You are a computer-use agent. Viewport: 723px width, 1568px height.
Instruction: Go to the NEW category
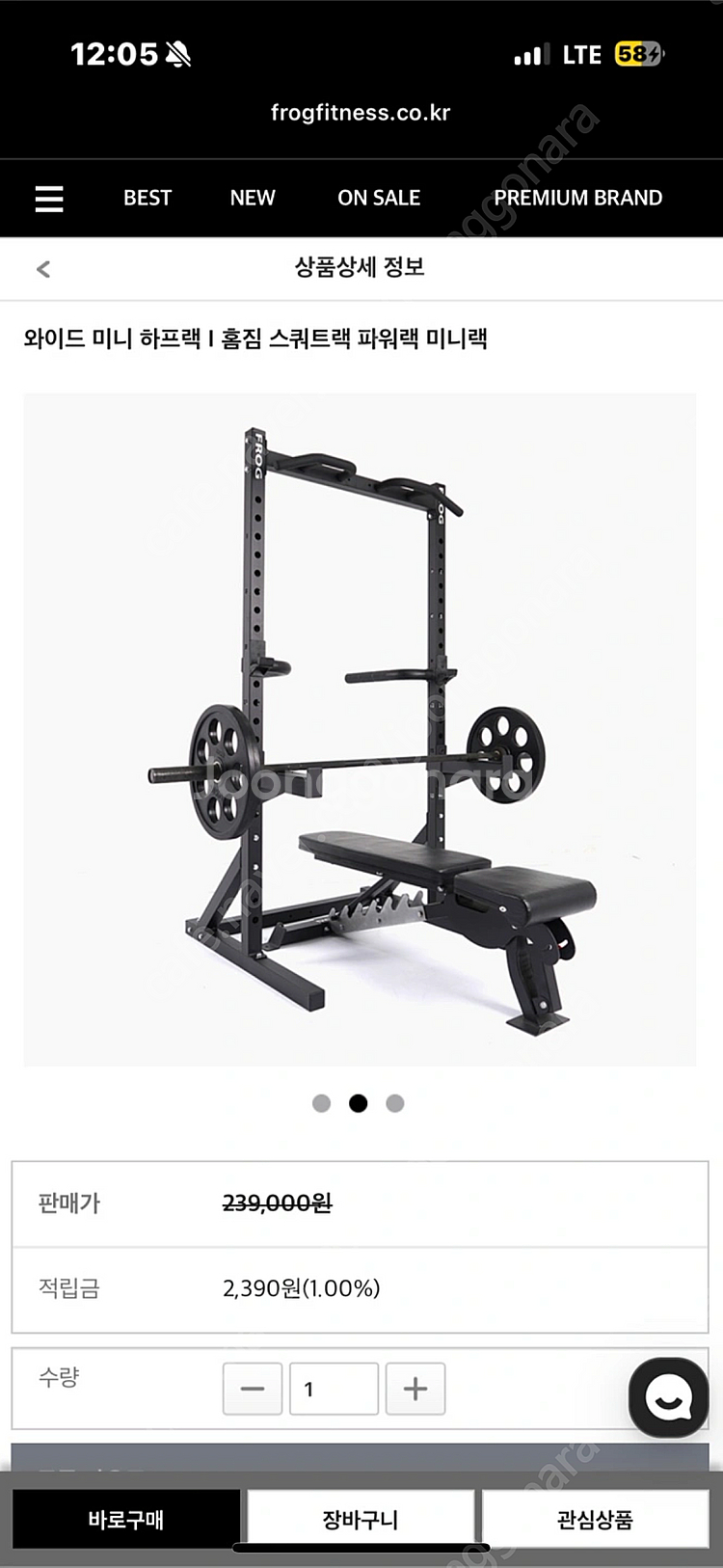click(x=253, y=198)
